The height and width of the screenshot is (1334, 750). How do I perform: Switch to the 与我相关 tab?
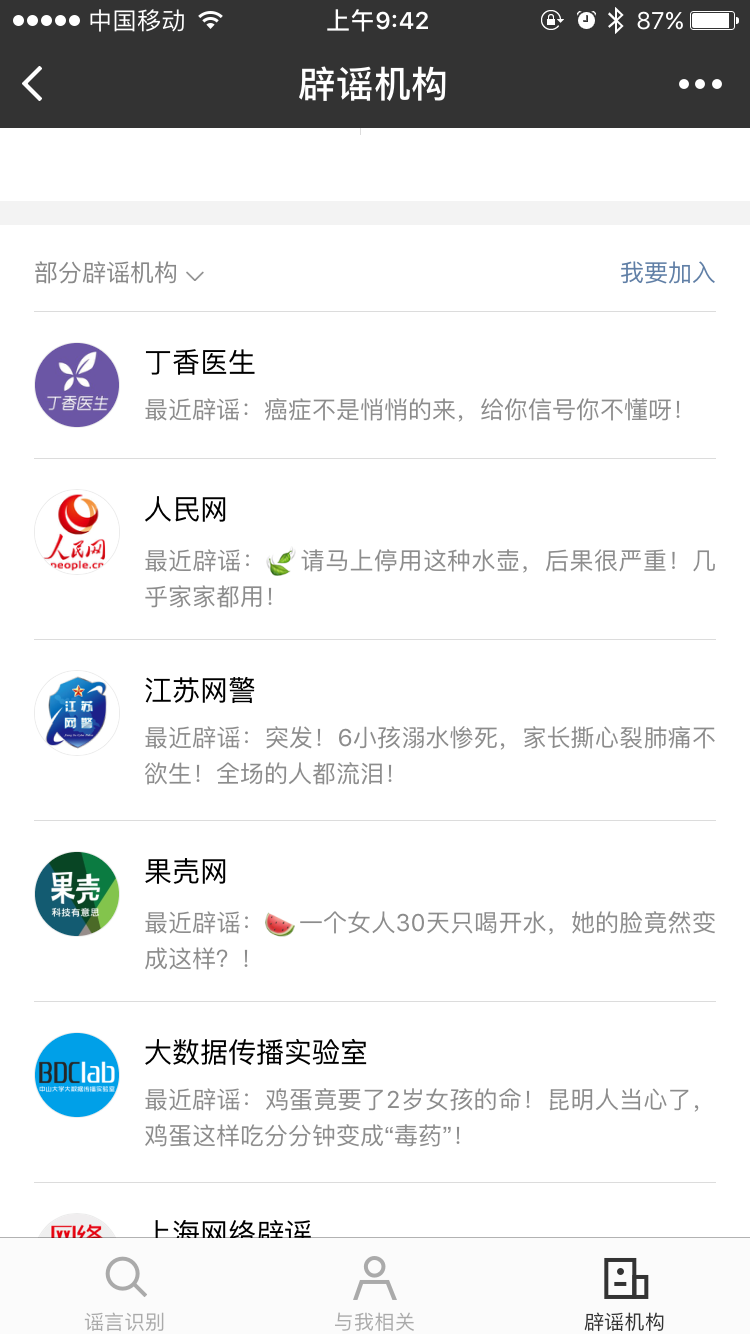(x=375, y=1293)
